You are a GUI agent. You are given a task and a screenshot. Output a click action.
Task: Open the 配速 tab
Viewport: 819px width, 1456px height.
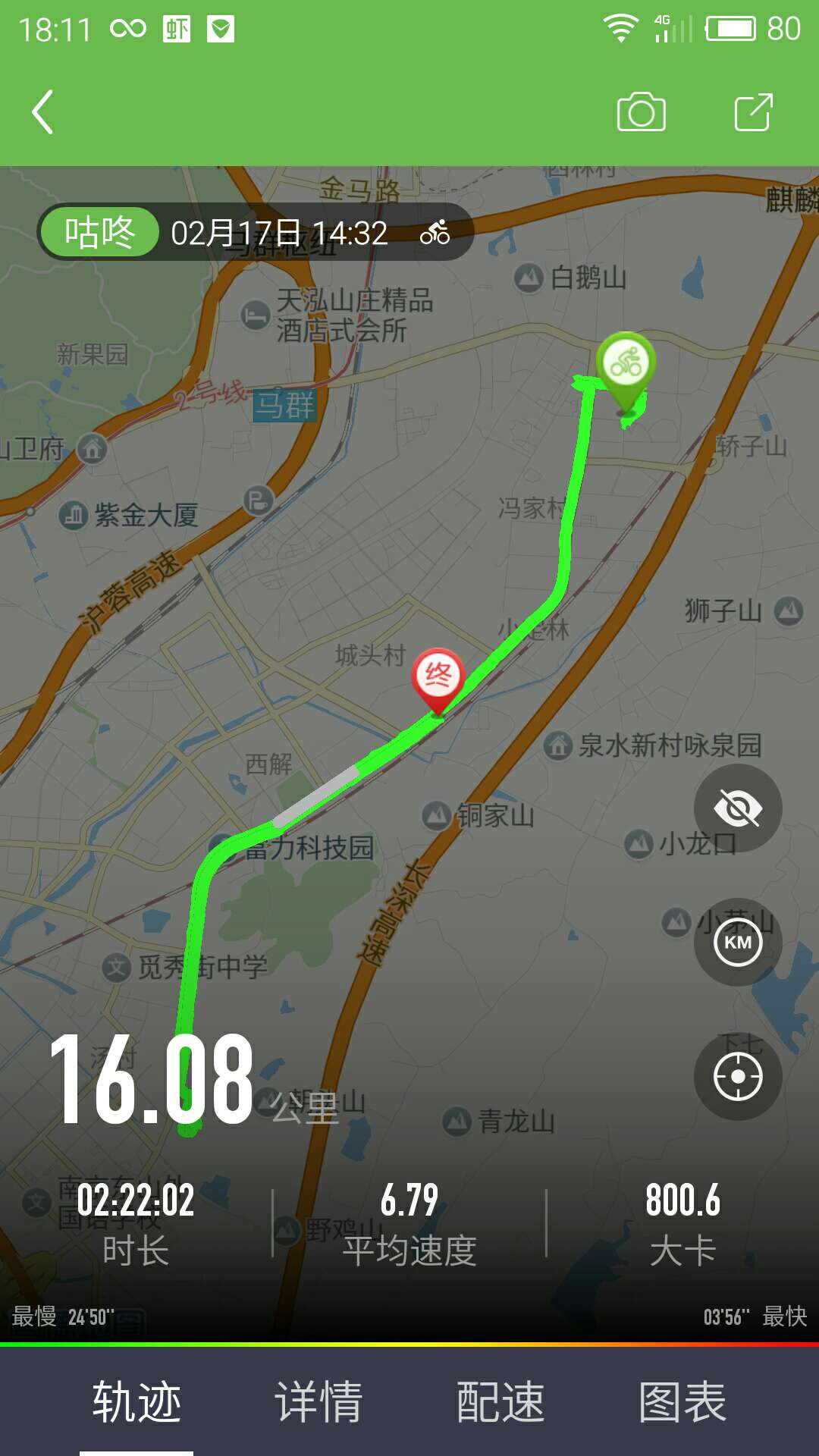click(x=500, y=1401)
